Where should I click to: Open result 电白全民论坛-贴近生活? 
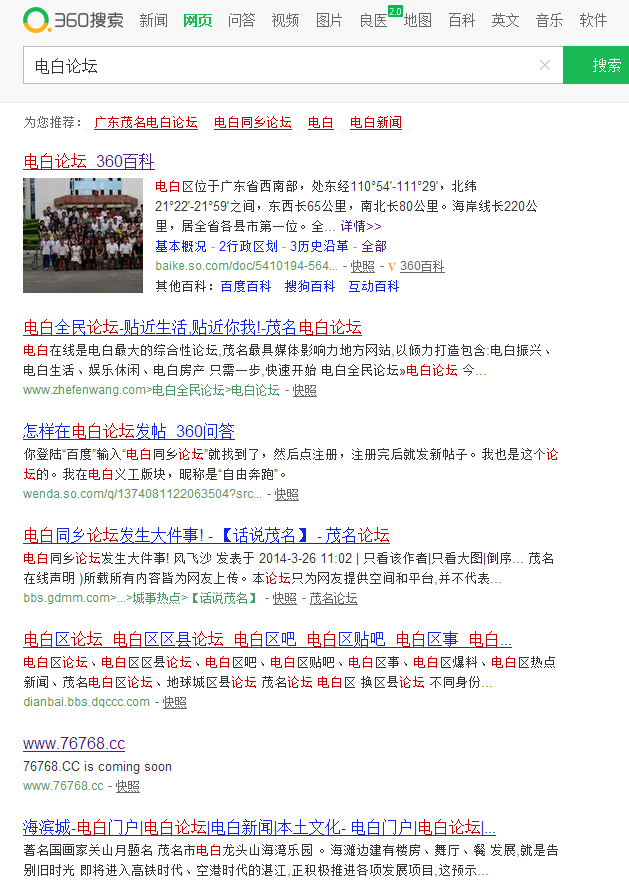coord(192,327)
